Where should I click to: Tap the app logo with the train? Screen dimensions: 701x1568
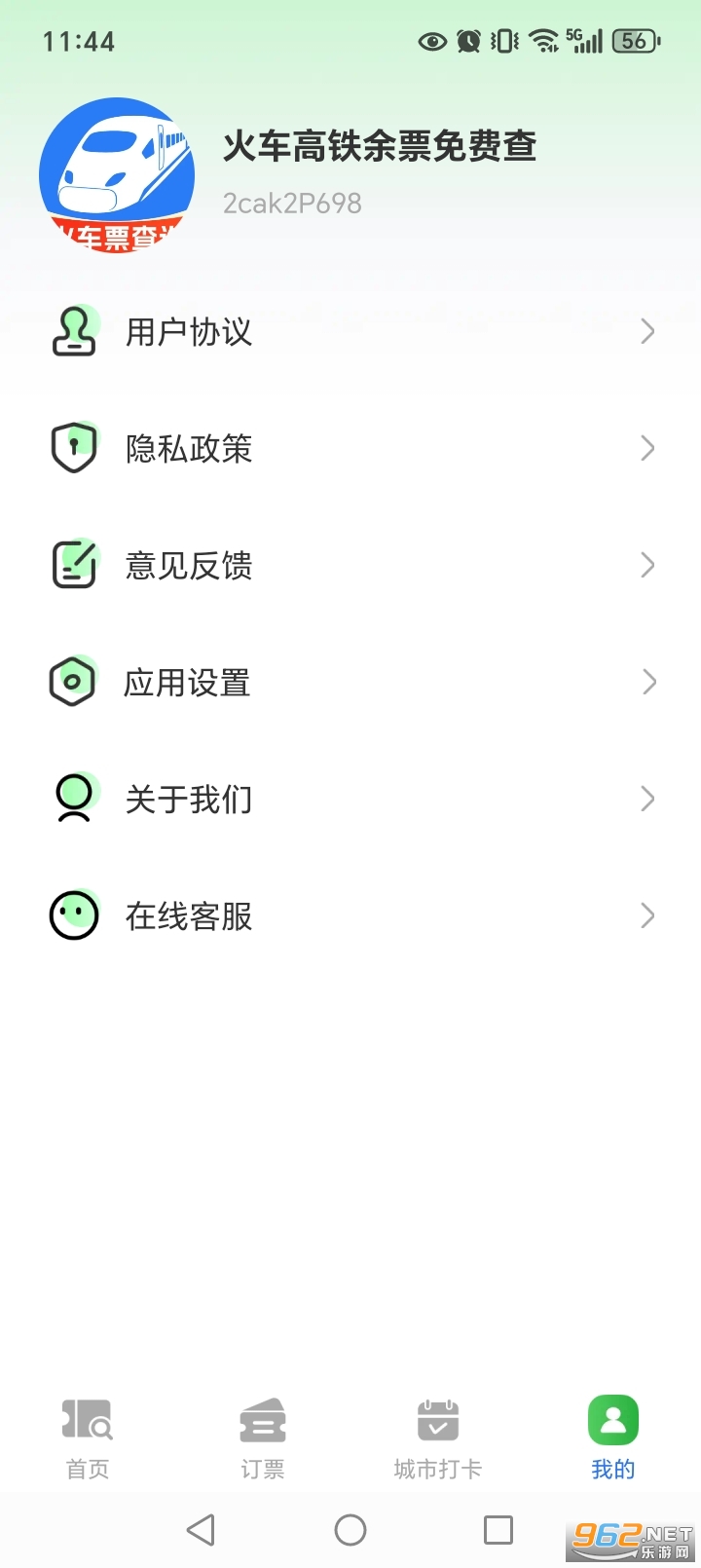pos(117,173)
